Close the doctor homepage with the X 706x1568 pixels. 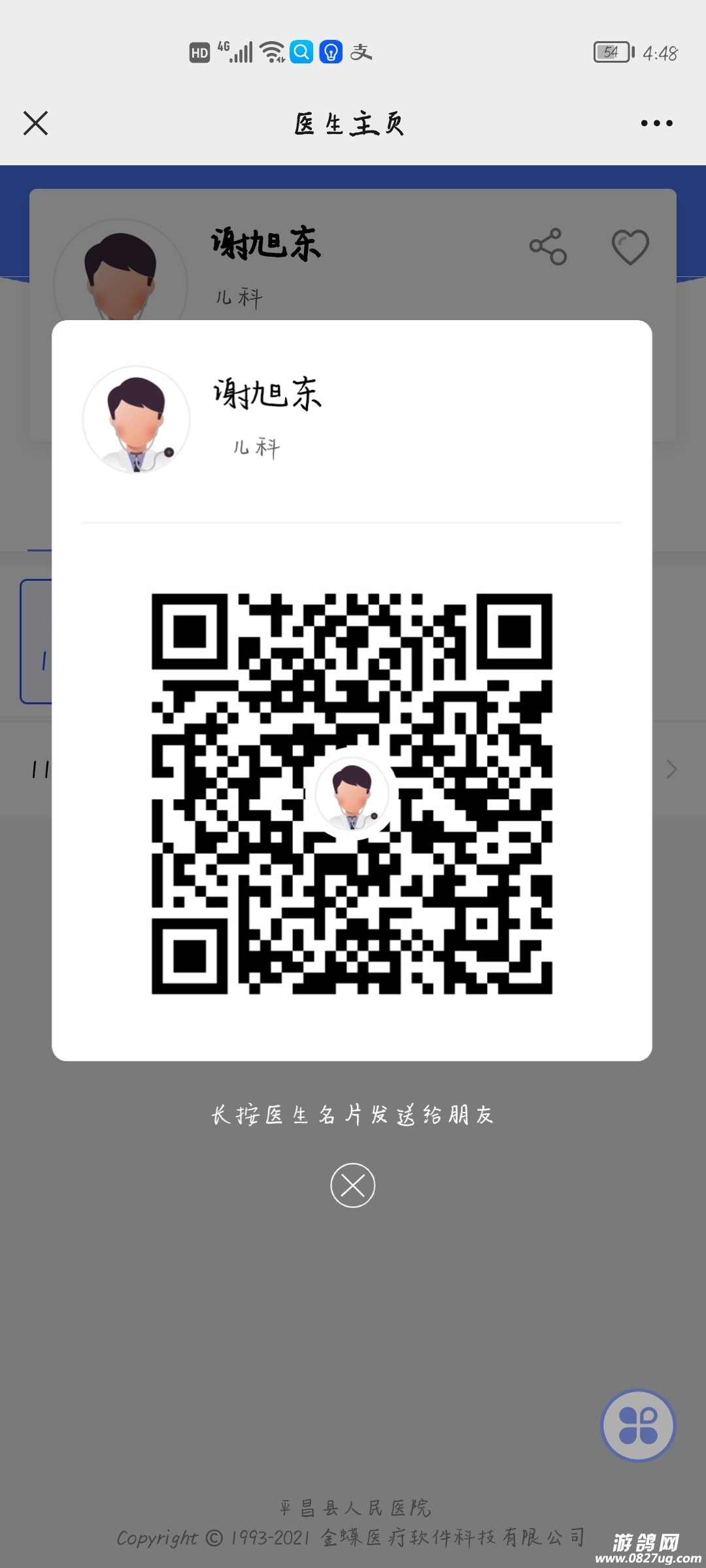coord(35,123)
